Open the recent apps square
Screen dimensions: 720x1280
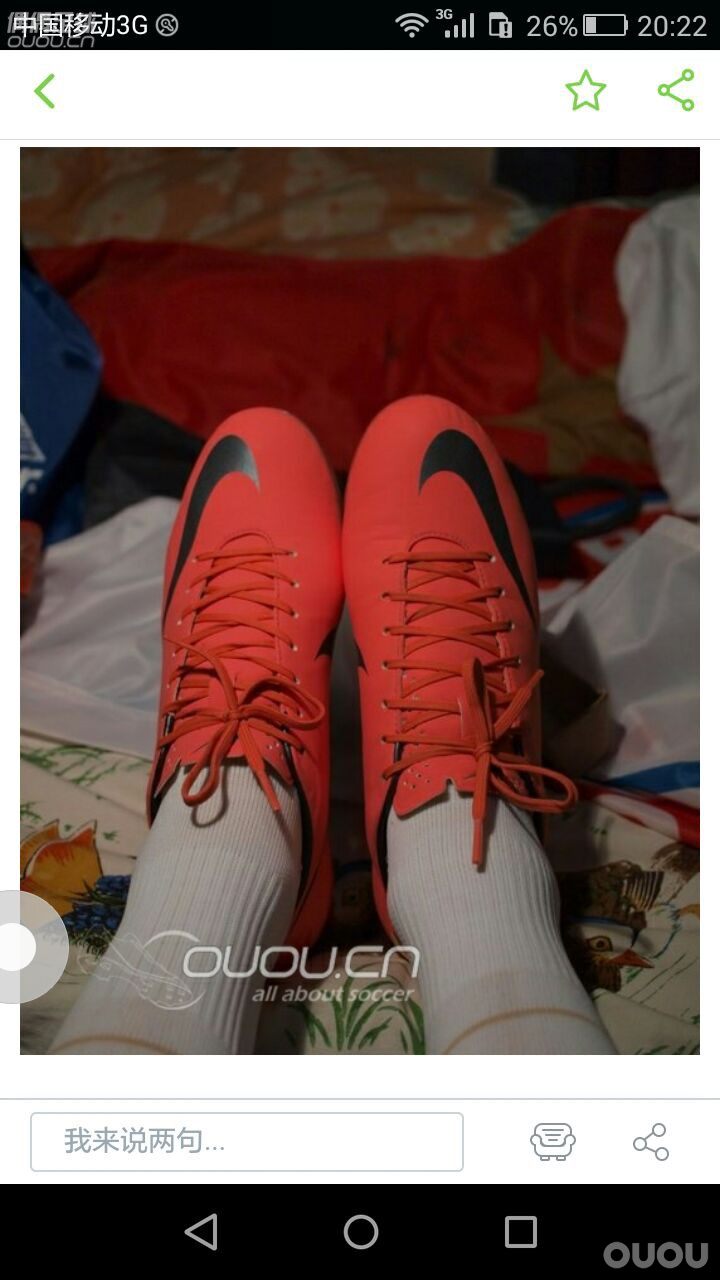click(x=520, y=1231)
